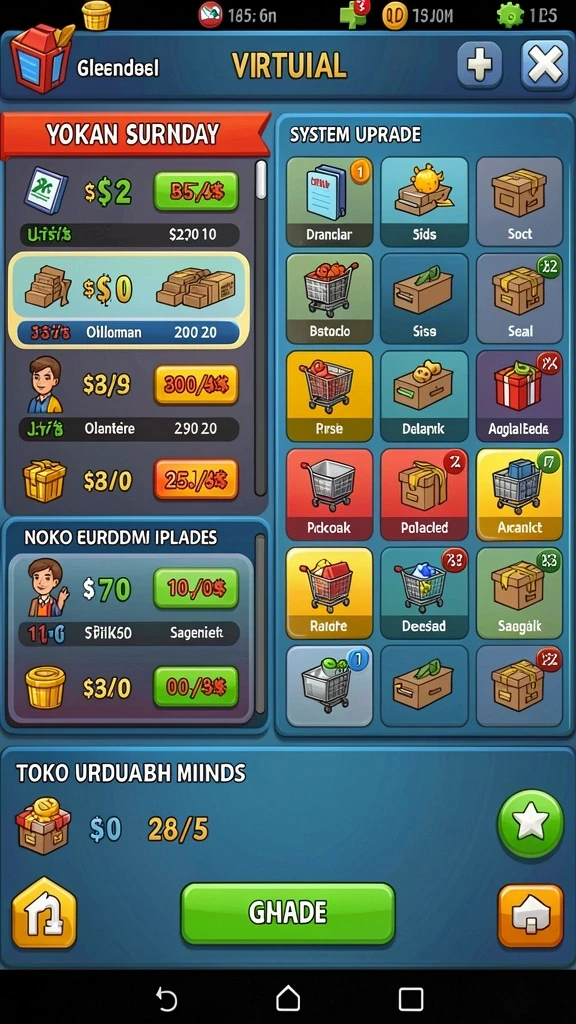The image size is (576, 1024).
Task: Open the Sids upgrade tile
Action: click(424, 202)
